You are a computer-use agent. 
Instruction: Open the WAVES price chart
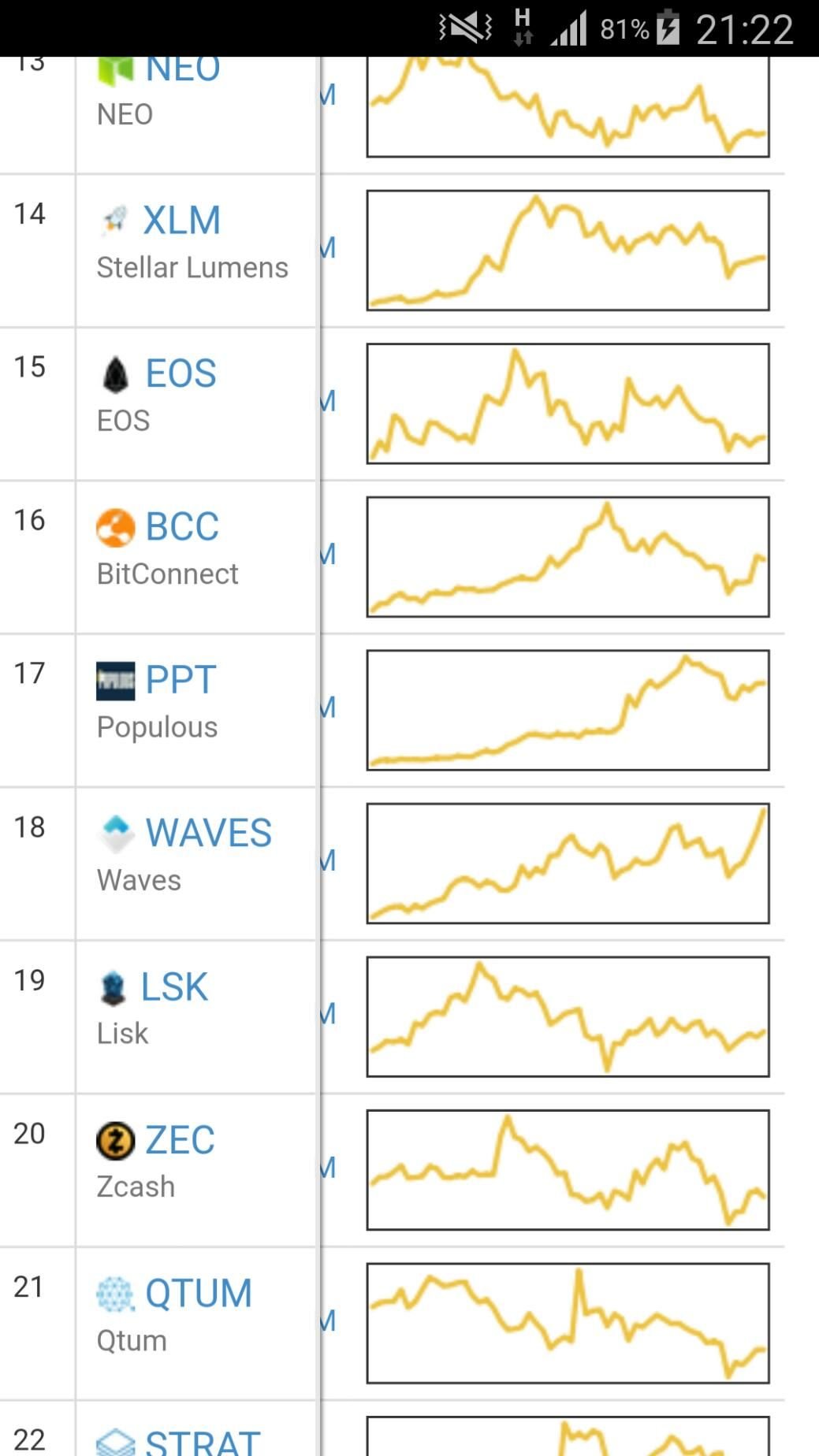click(568, 864)
